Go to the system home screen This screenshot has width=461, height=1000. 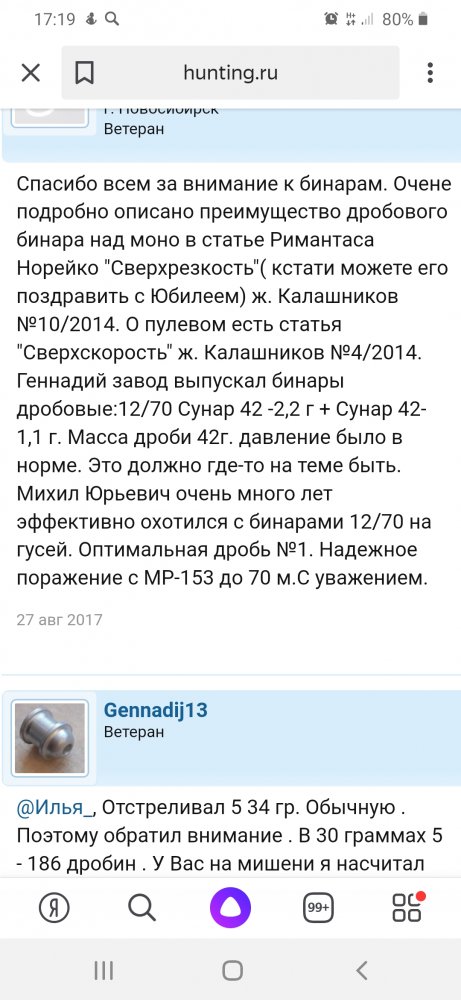pos(232,971)
